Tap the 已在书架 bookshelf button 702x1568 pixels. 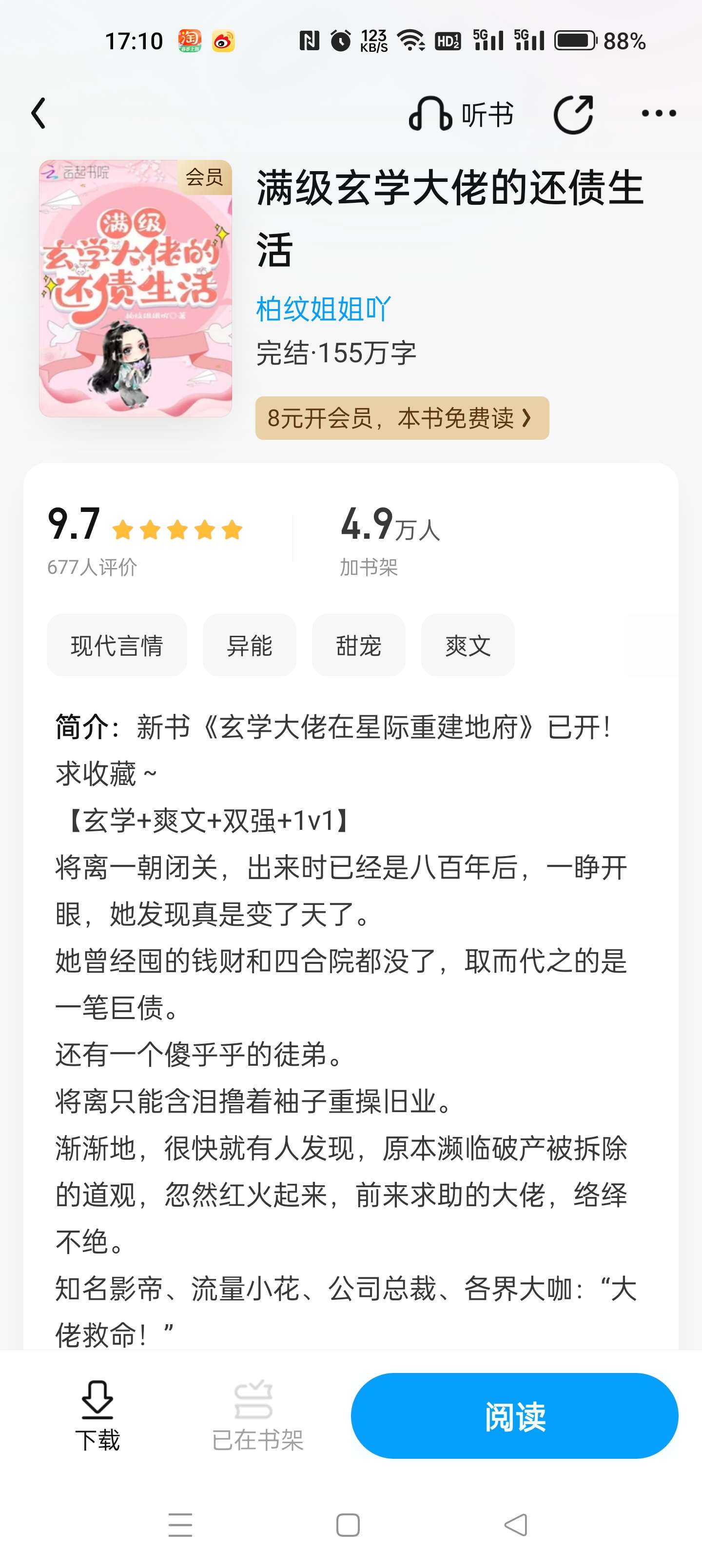point(257,1415)
